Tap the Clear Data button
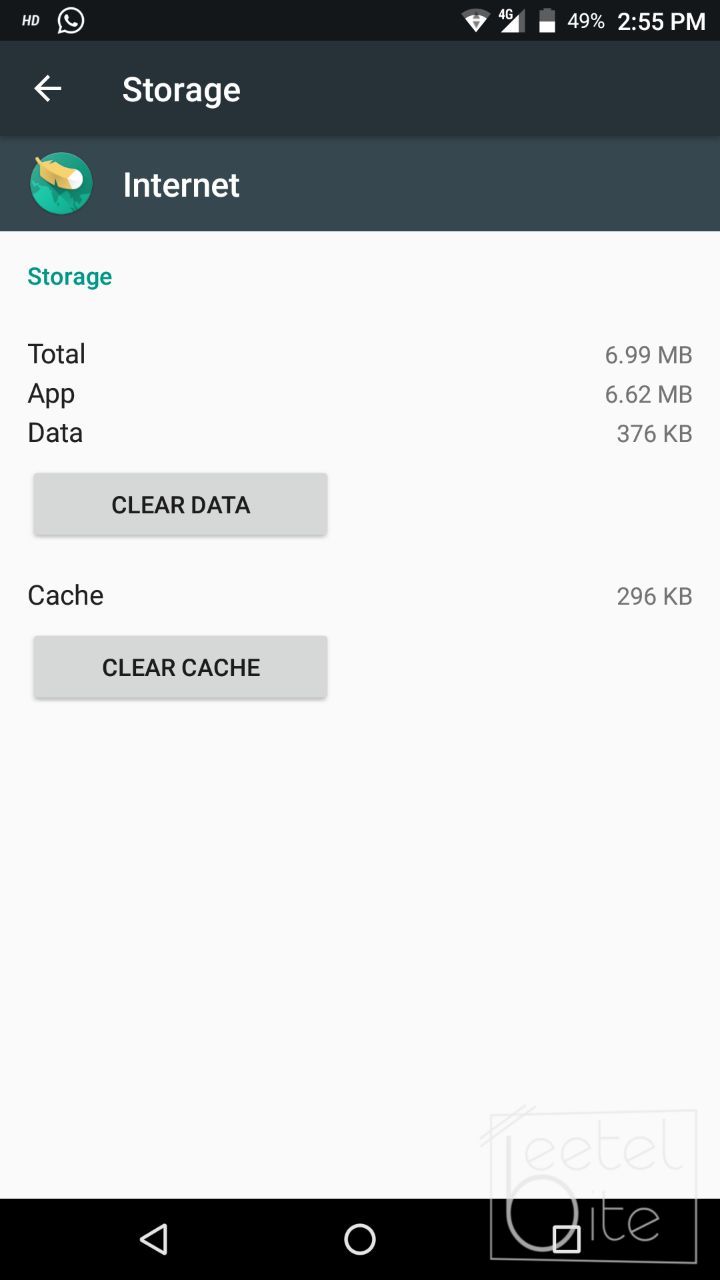The width and height of the screenshot is (720, 1280). [x=180, y=505]
